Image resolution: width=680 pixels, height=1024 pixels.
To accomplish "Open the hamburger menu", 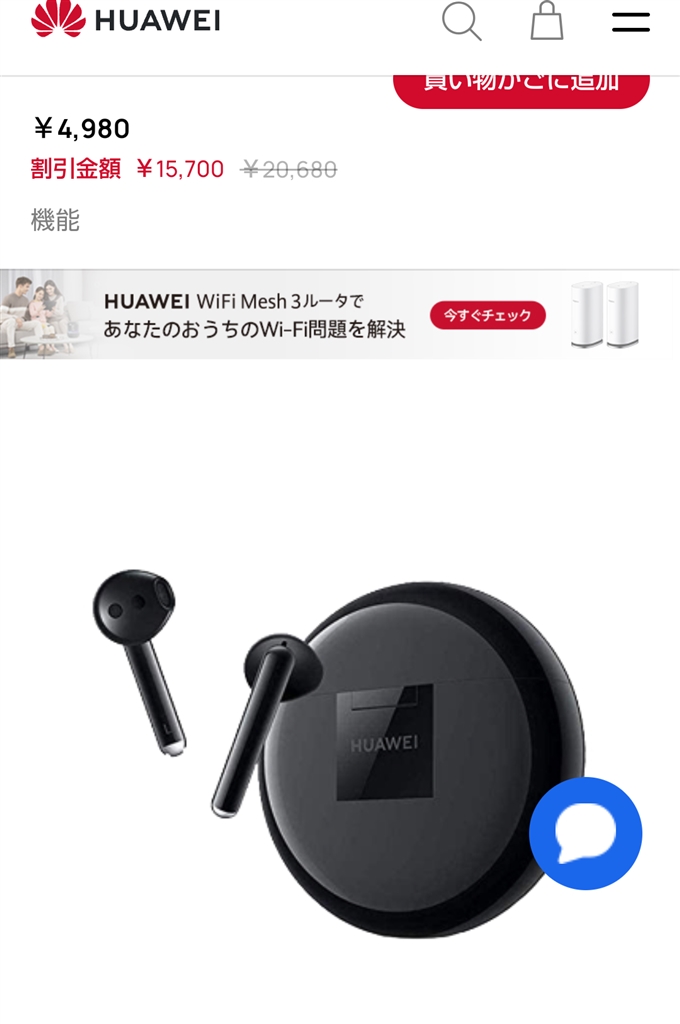I will pyautogui.click(x=630, y=22).
